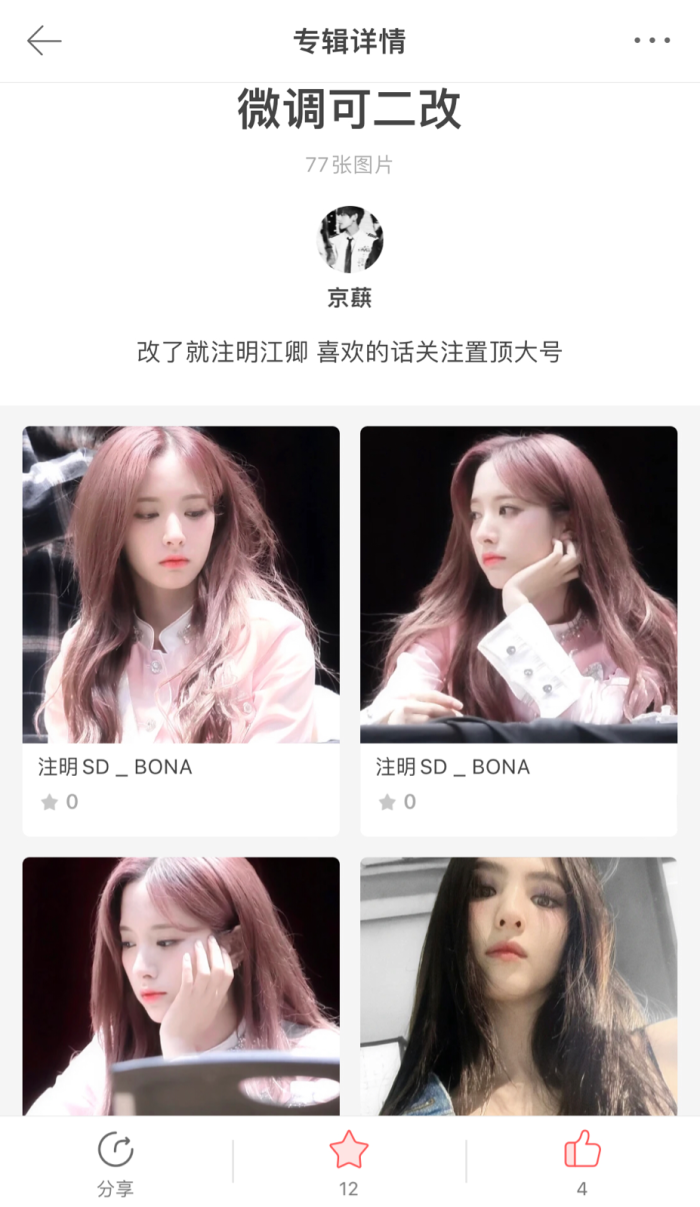700x1207 pixels.
Task: Share this album via 分享
Action: (116, 1163)
